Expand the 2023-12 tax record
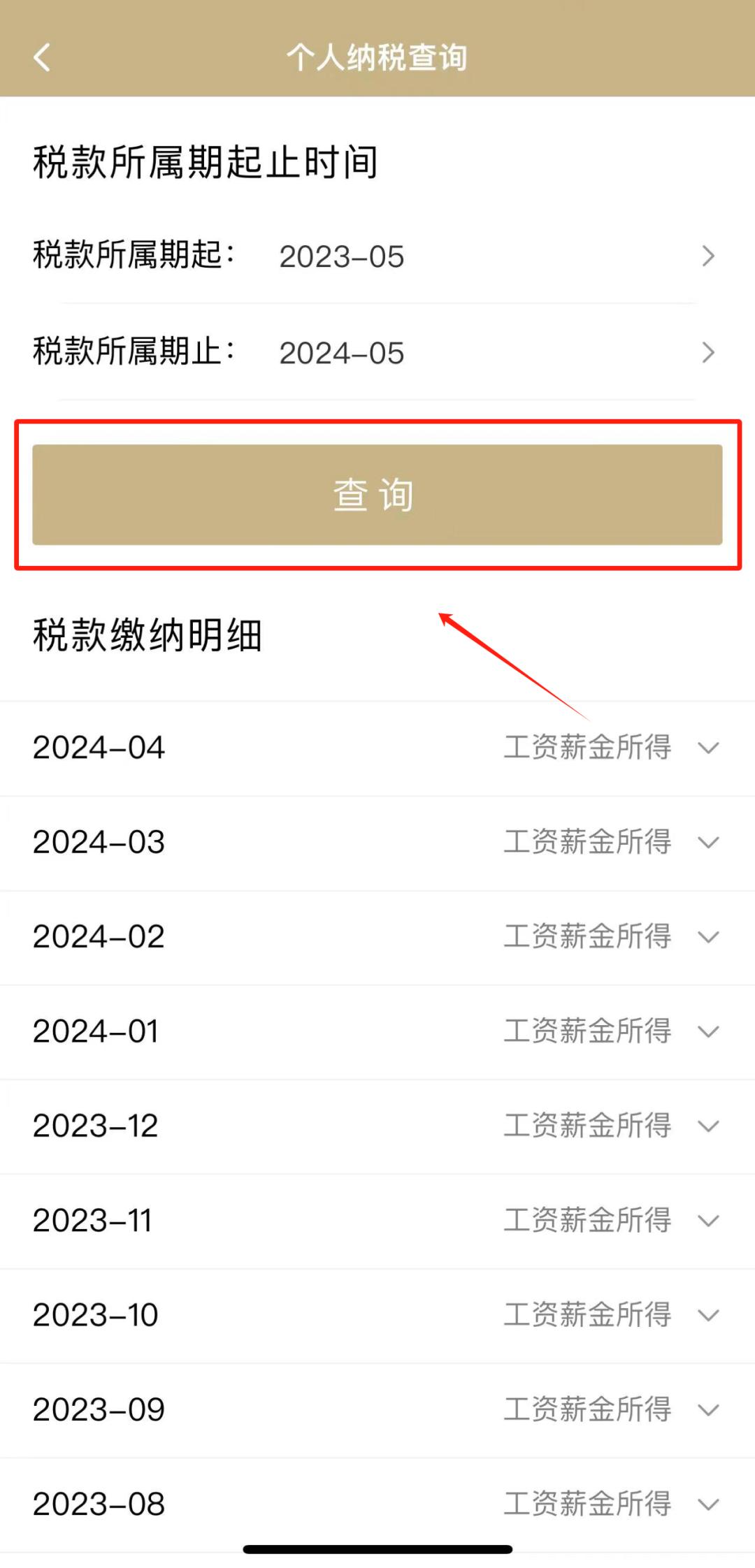 tap(377, 1126)
